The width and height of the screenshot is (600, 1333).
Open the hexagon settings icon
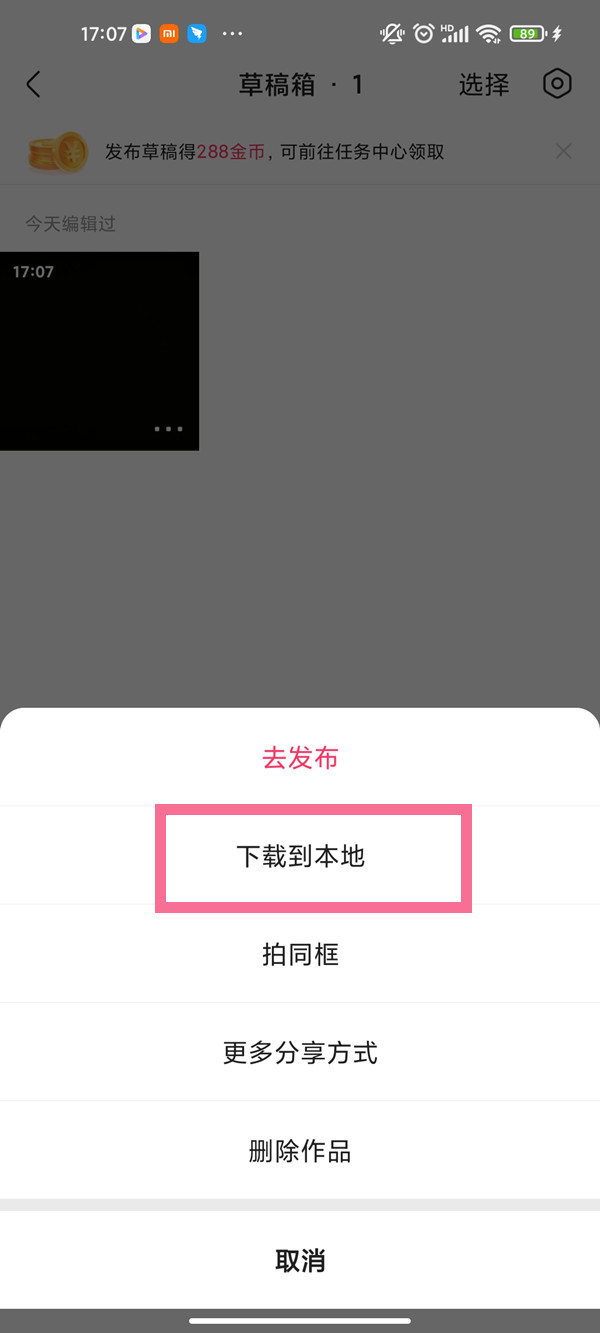(x=557, y=84)
